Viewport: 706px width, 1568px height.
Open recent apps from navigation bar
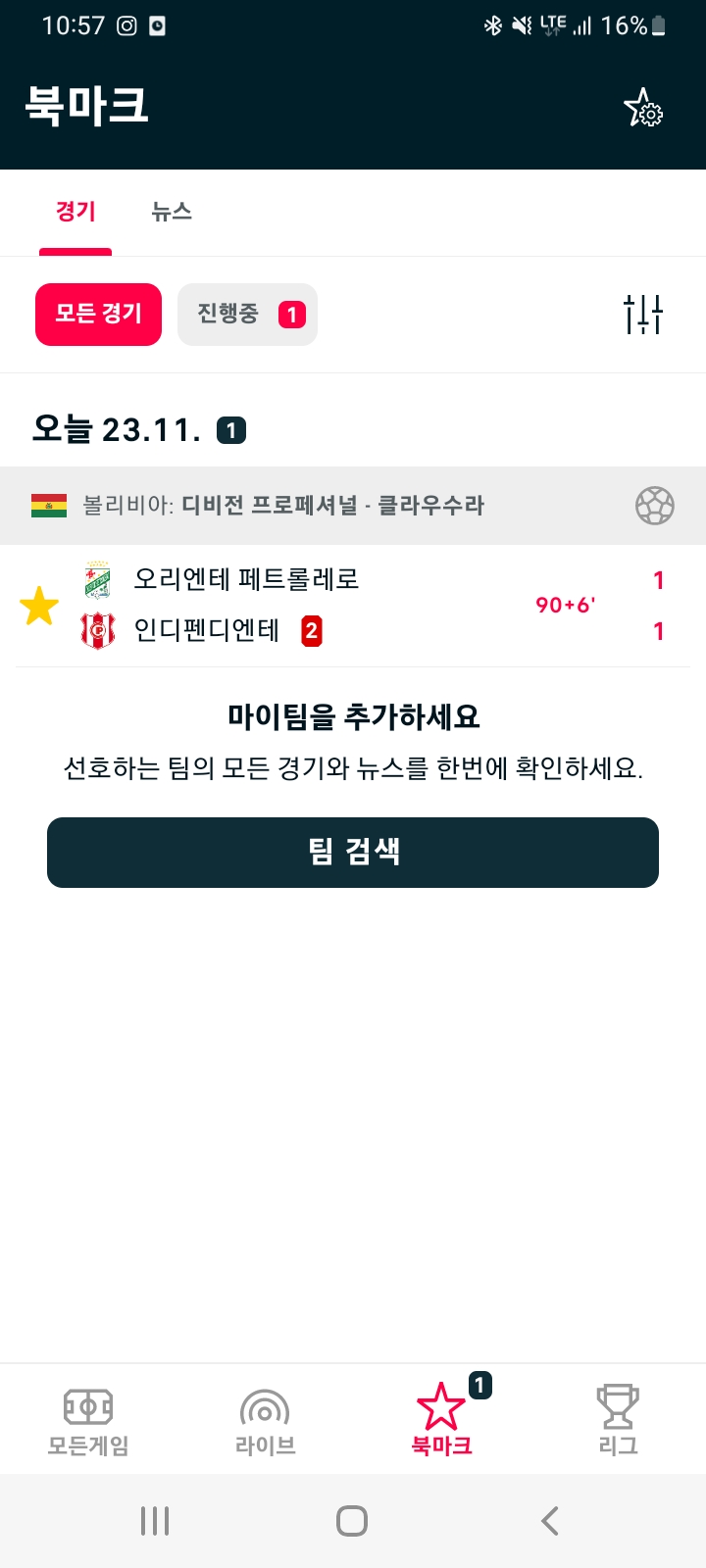[x=155, y=1521]
